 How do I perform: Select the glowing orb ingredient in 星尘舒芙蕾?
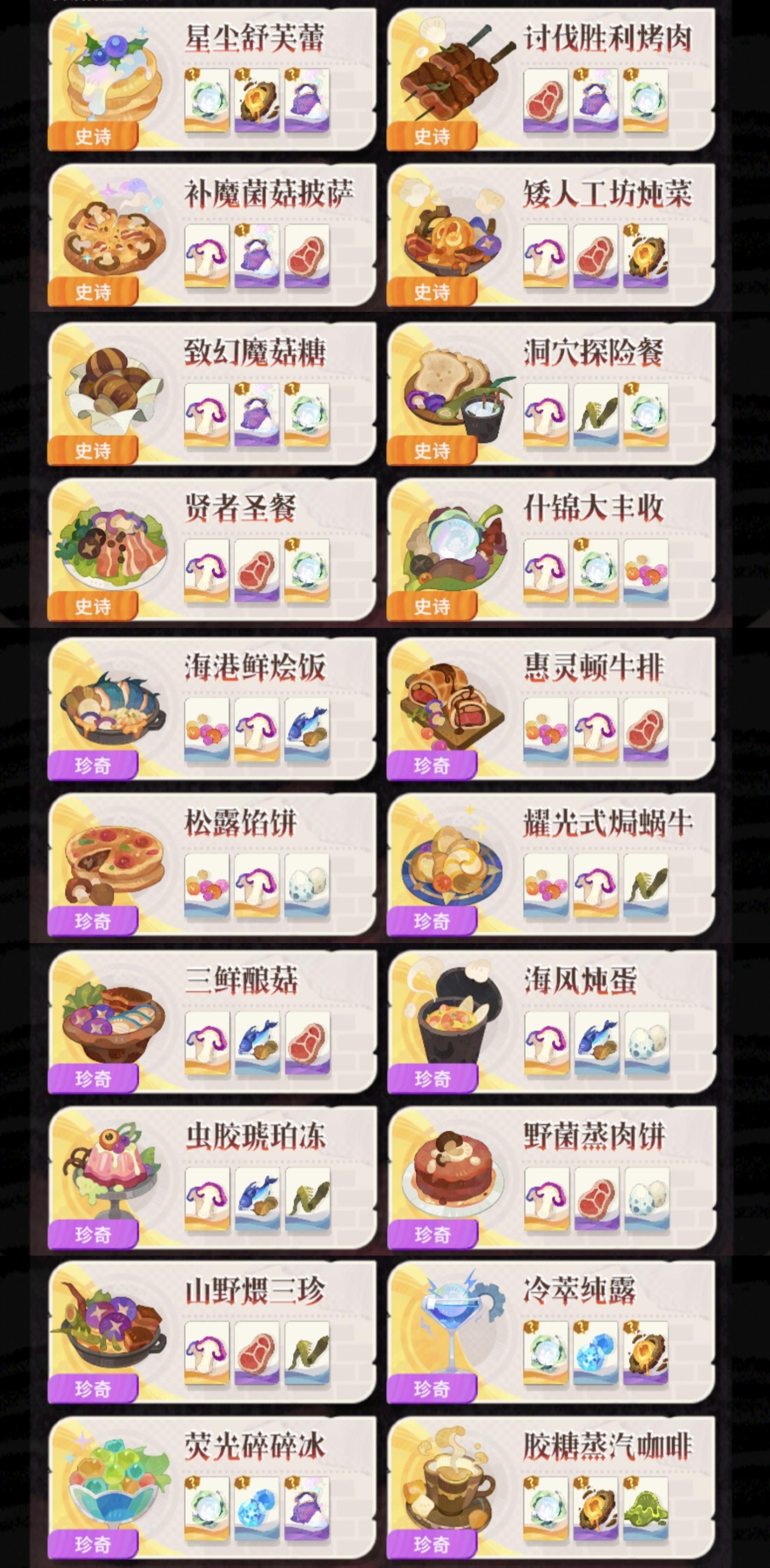pos(207,101)
